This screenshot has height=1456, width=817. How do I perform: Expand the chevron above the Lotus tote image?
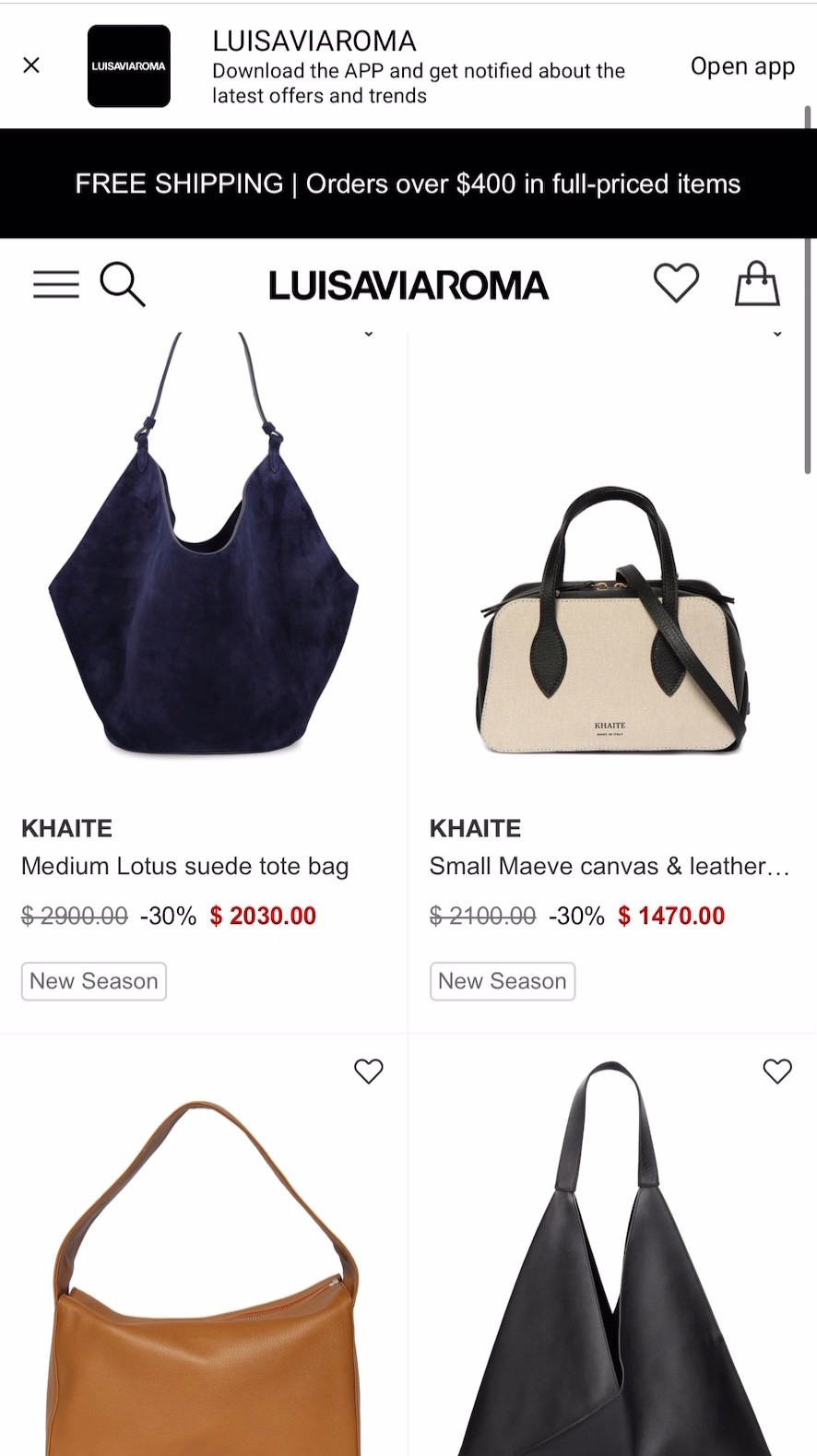tap(368, 333)
